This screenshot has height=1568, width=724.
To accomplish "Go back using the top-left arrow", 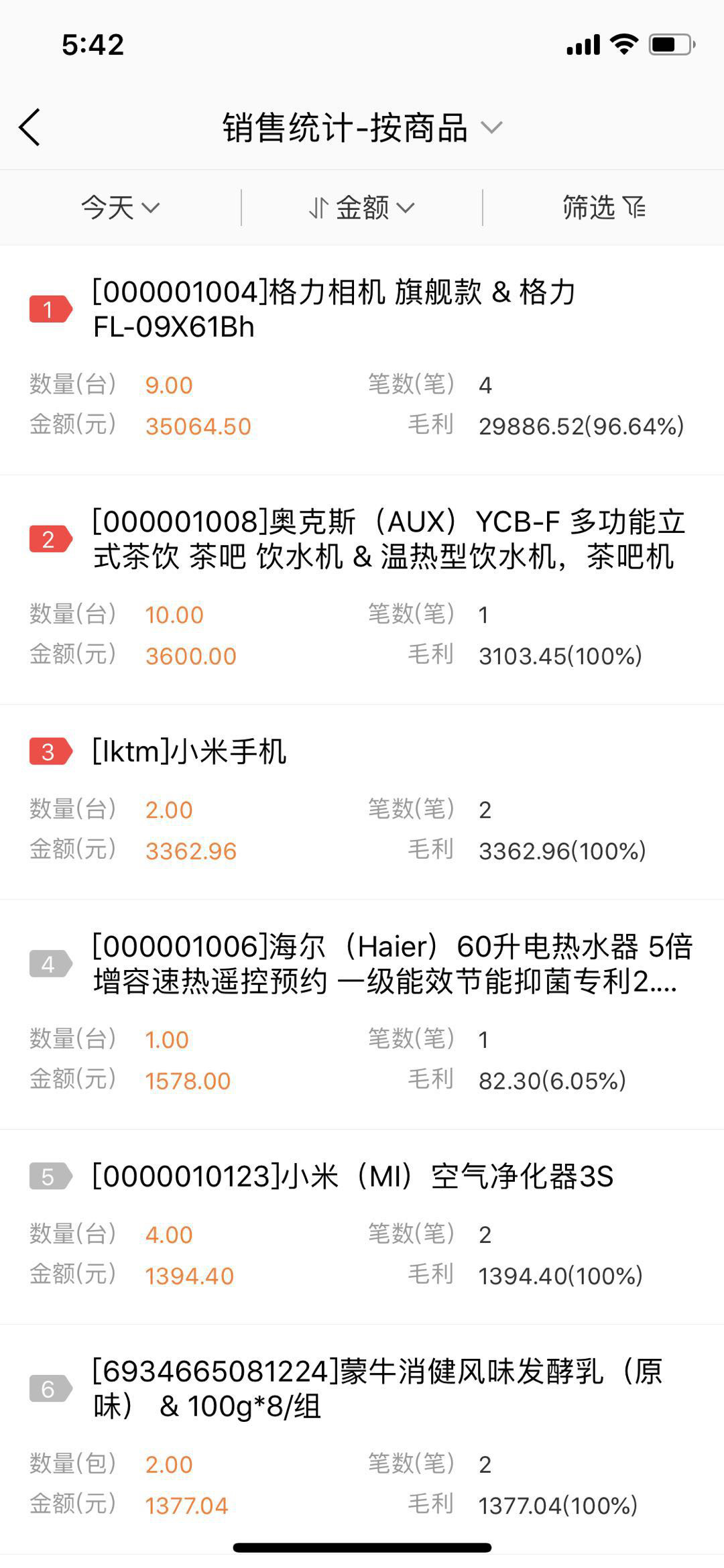I will [29, 127].
